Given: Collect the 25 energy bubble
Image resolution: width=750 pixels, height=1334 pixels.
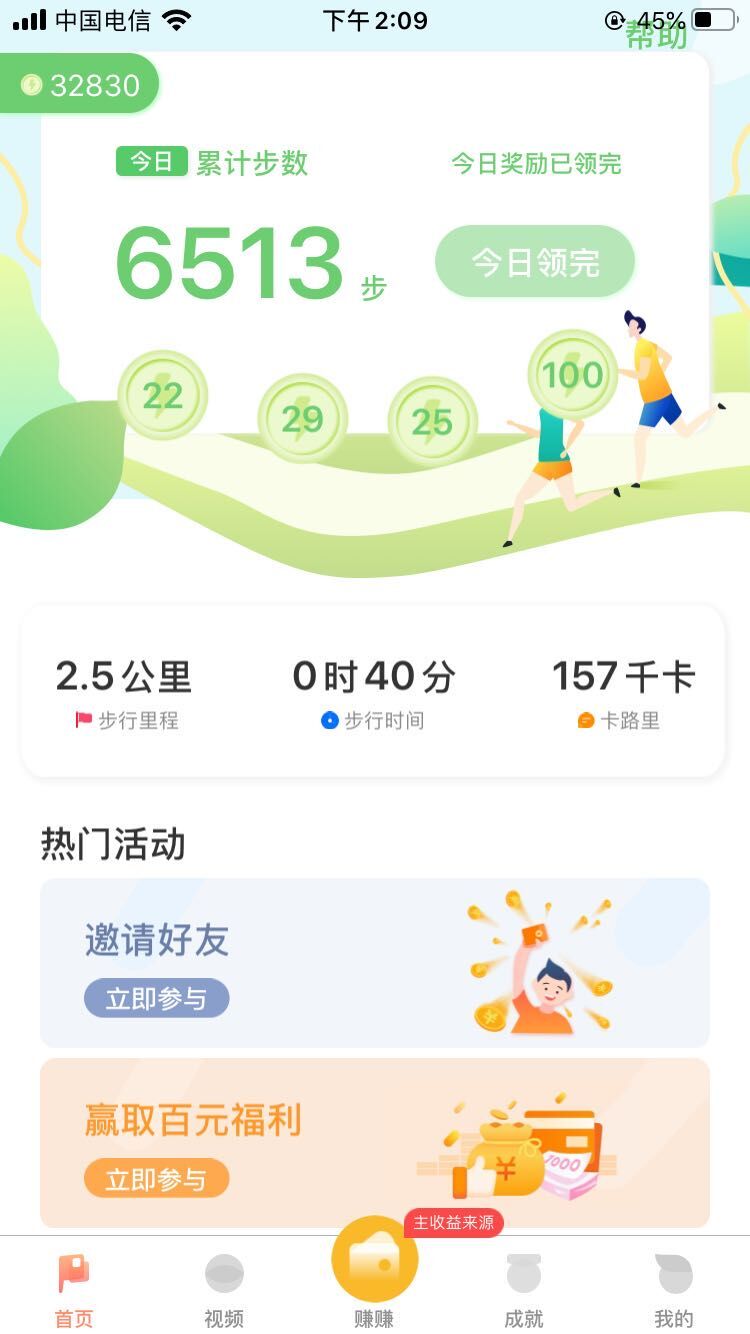Looking at the screenshot, I should click(x=432, y=423).
